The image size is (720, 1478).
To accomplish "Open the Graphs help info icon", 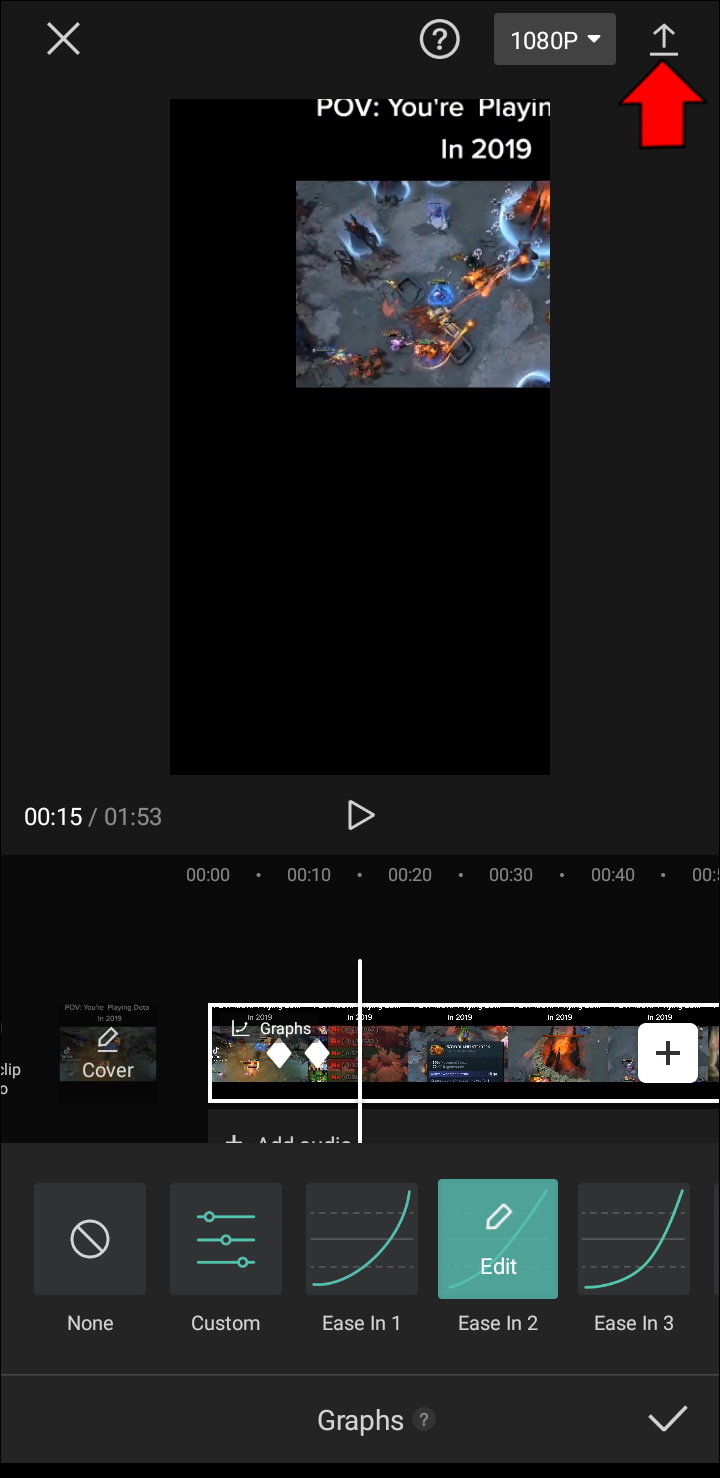I will (x=425, y=1419).
